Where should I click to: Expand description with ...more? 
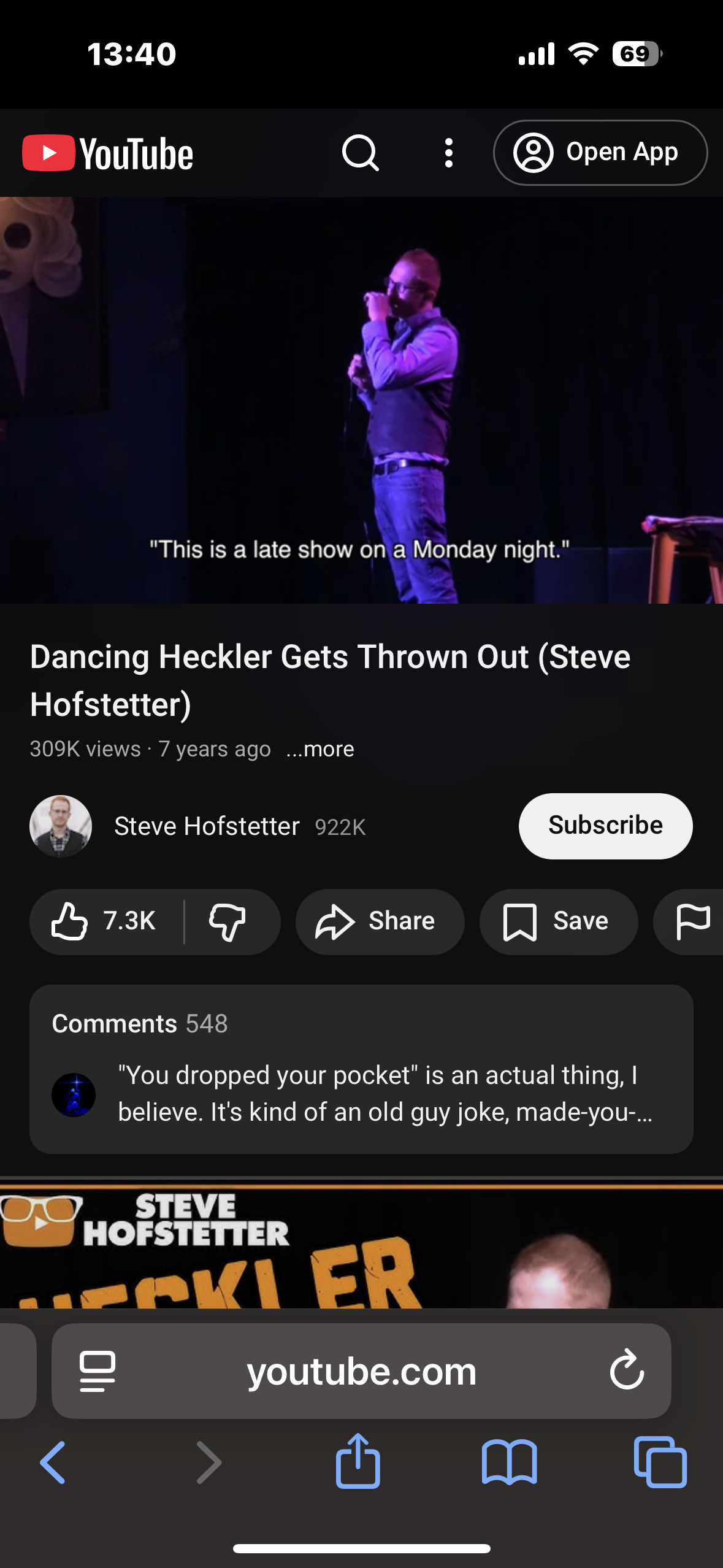(321, 749)
